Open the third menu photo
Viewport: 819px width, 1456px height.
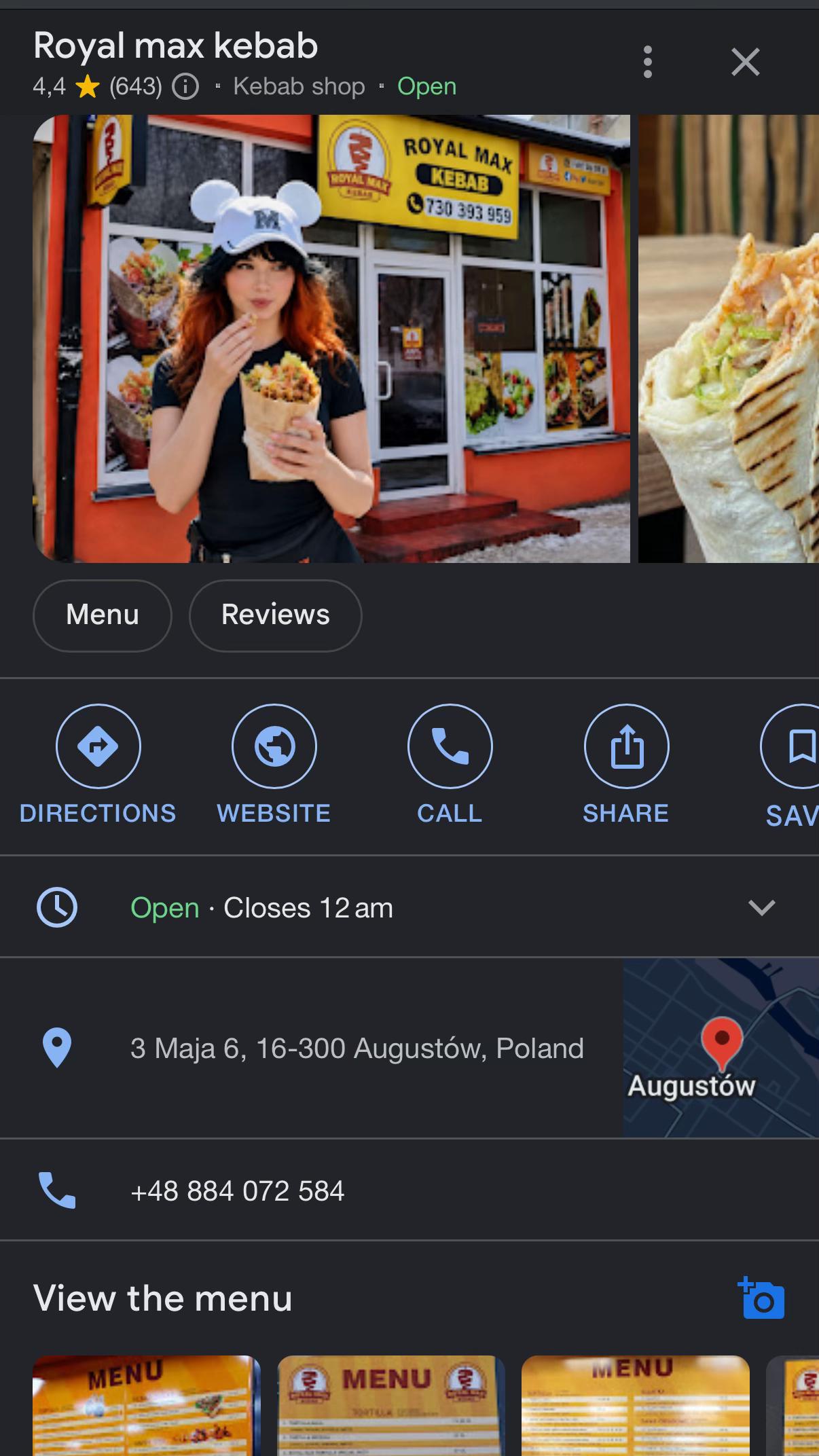click(x=636, y=1405)
